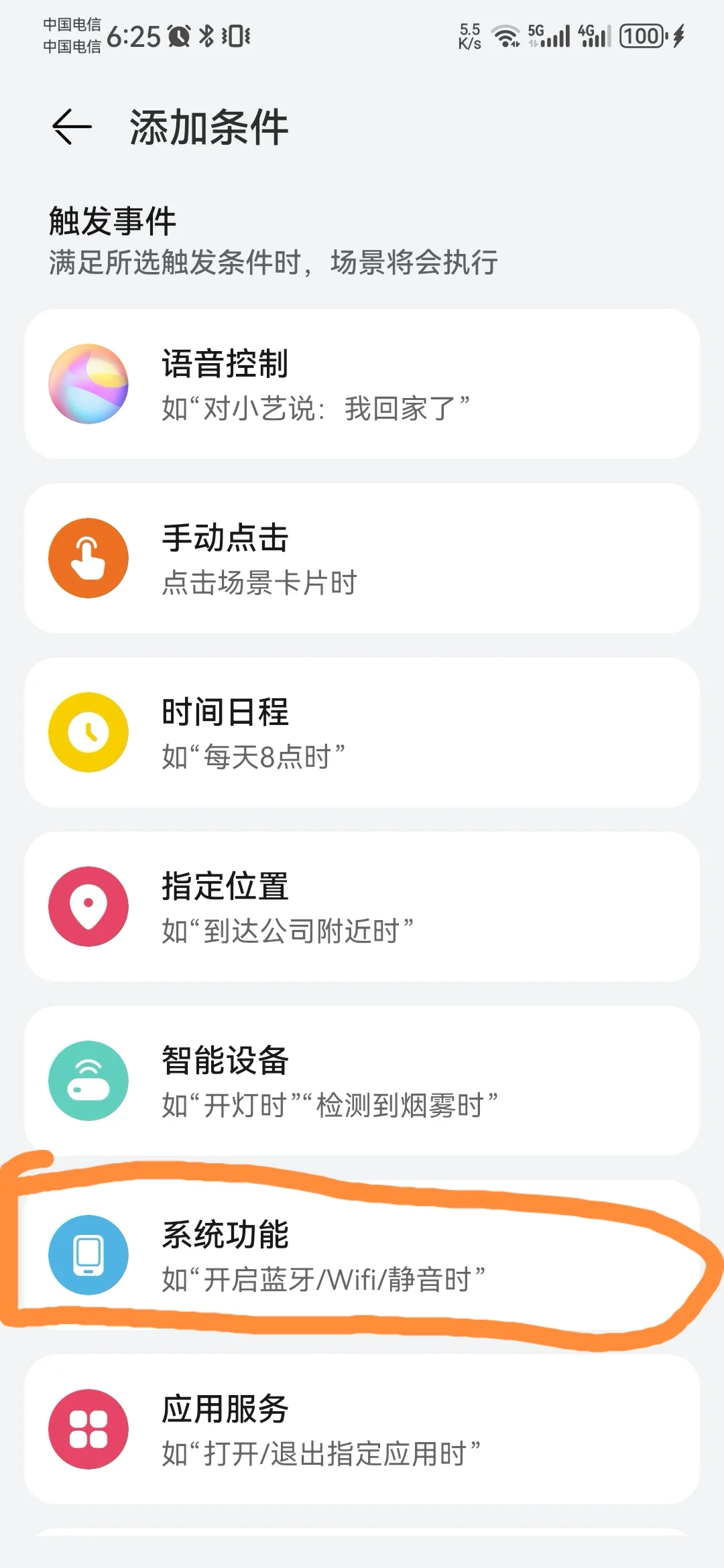Select 指定位置 trigger condition
724x1568 pixels.
tap(362, 907)
